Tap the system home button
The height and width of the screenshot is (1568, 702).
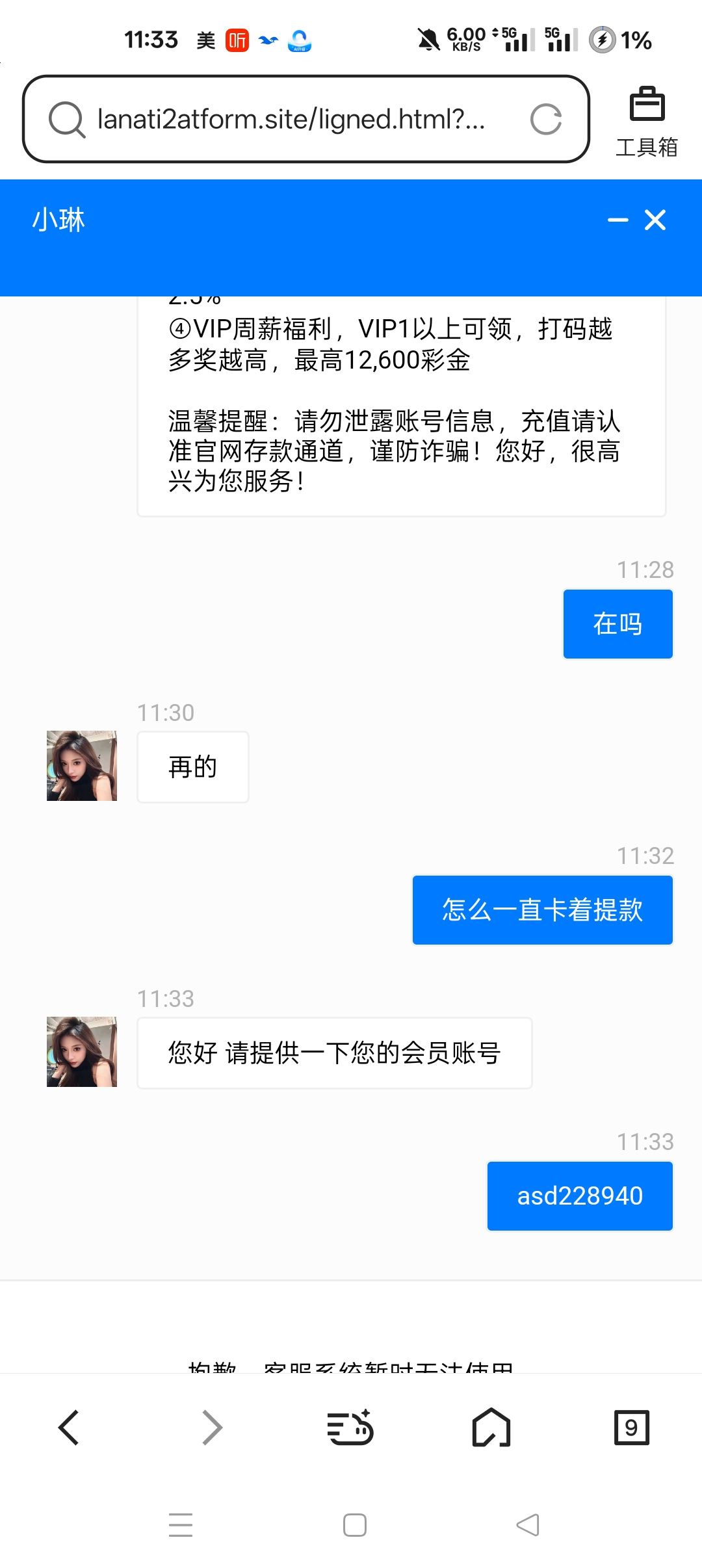pos(354,1525)
